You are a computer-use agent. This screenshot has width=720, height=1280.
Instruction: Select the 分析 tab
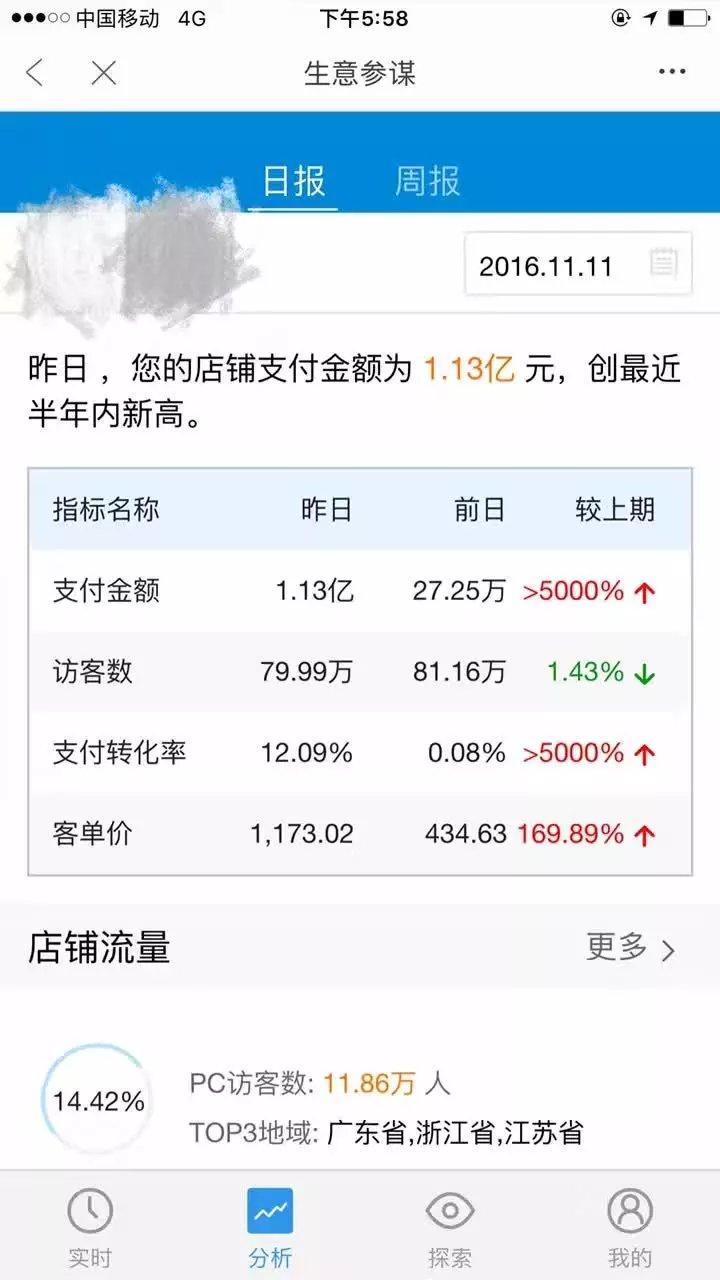(x=270, y=1228)
